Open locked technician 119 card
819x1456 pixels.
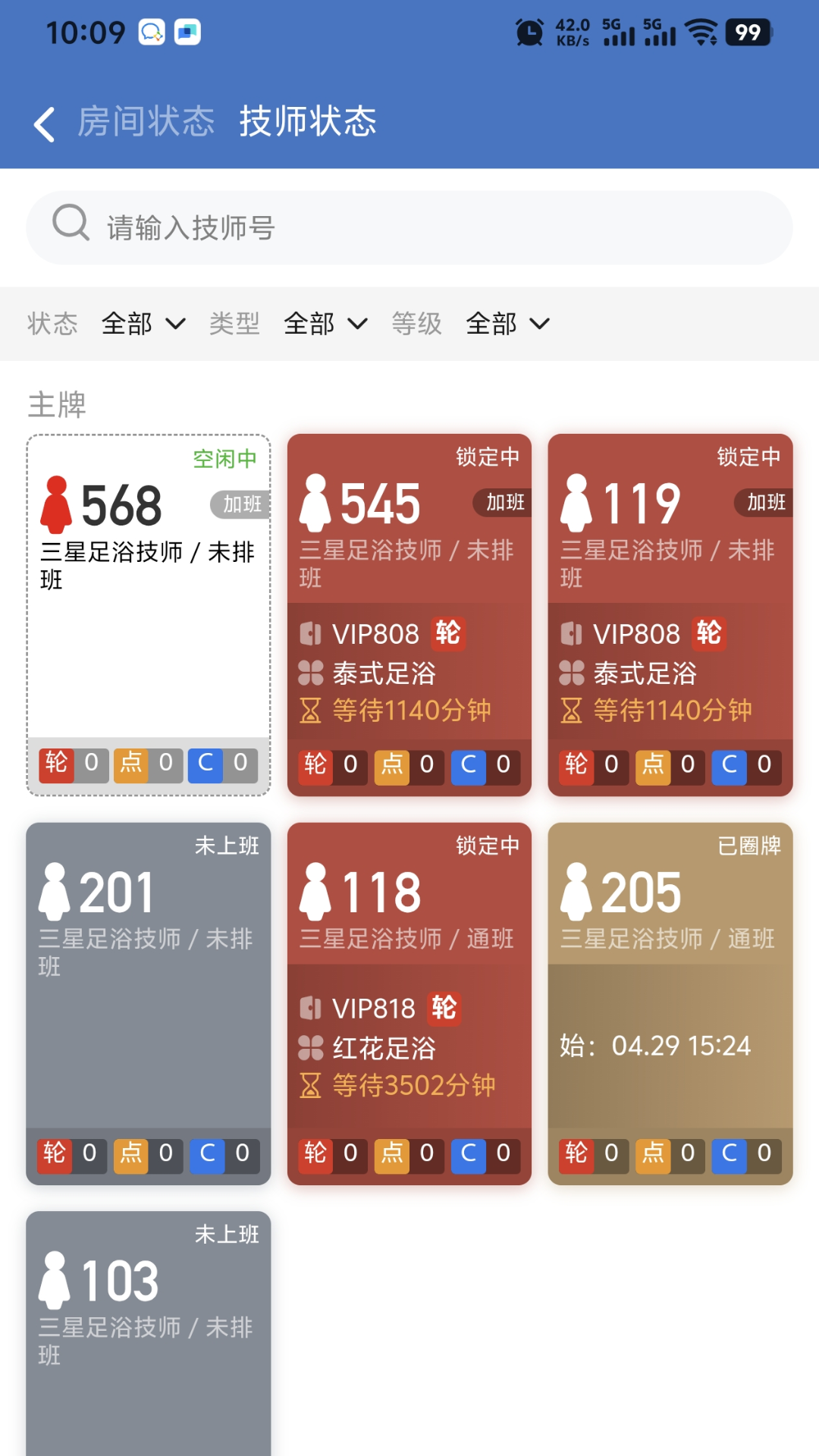[x=670, y=614]
